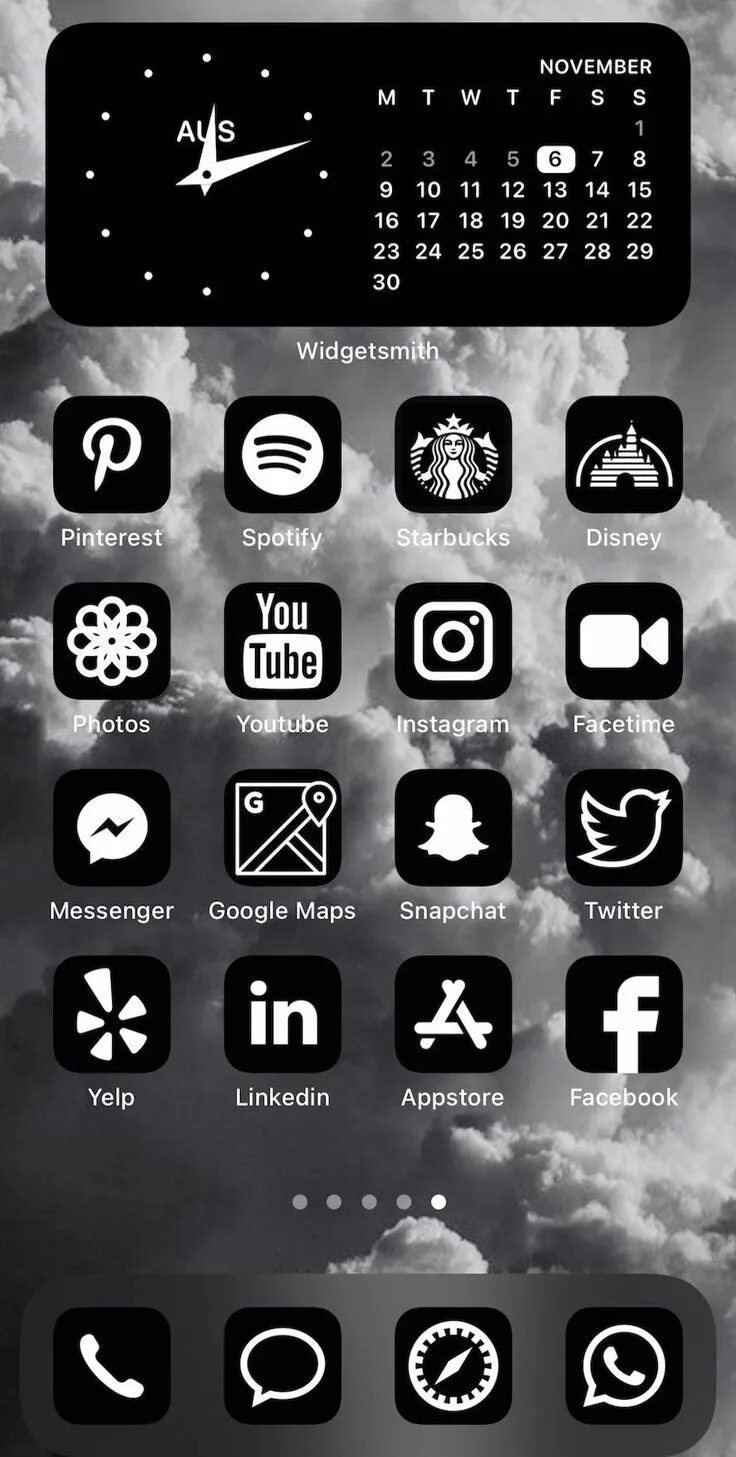Image resolution: width=736 pixels, height=1457 pixels.
Task: Open Messenger
Action: 111,828
